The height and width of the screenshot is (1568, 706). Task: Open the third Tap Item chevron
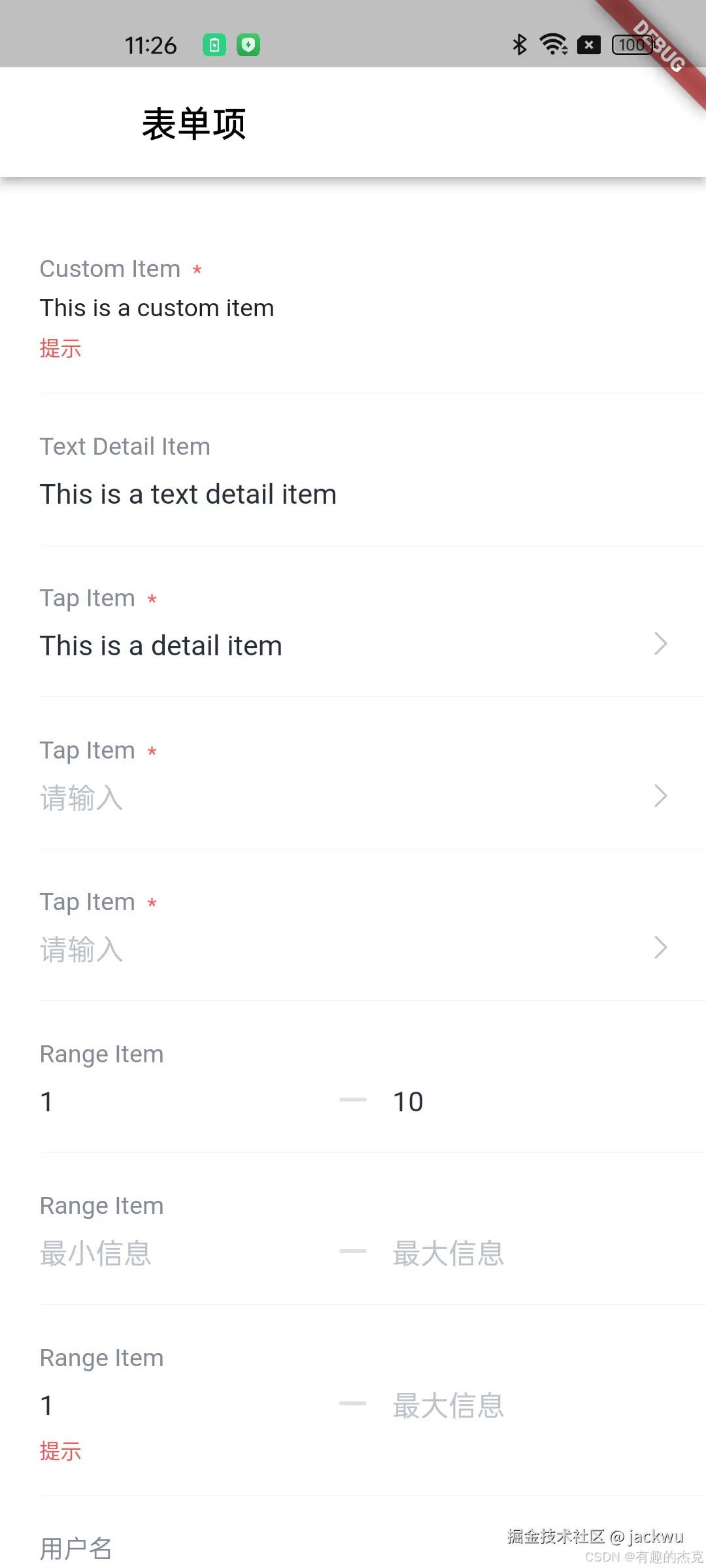pyautogui.click(x=660, y=948)
